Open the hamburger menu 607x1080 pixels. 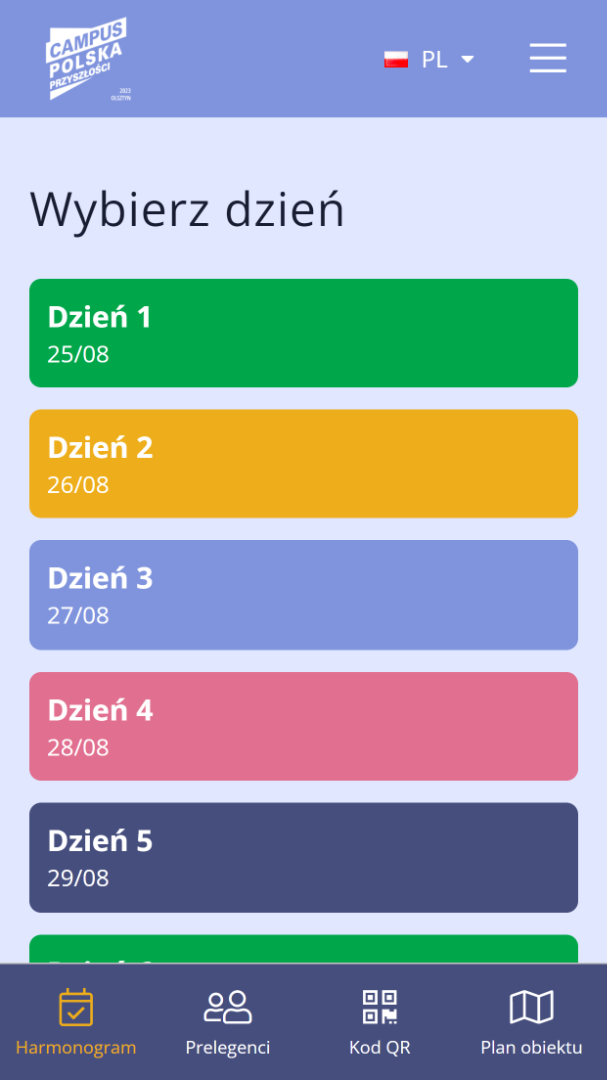tap(548, 58)
